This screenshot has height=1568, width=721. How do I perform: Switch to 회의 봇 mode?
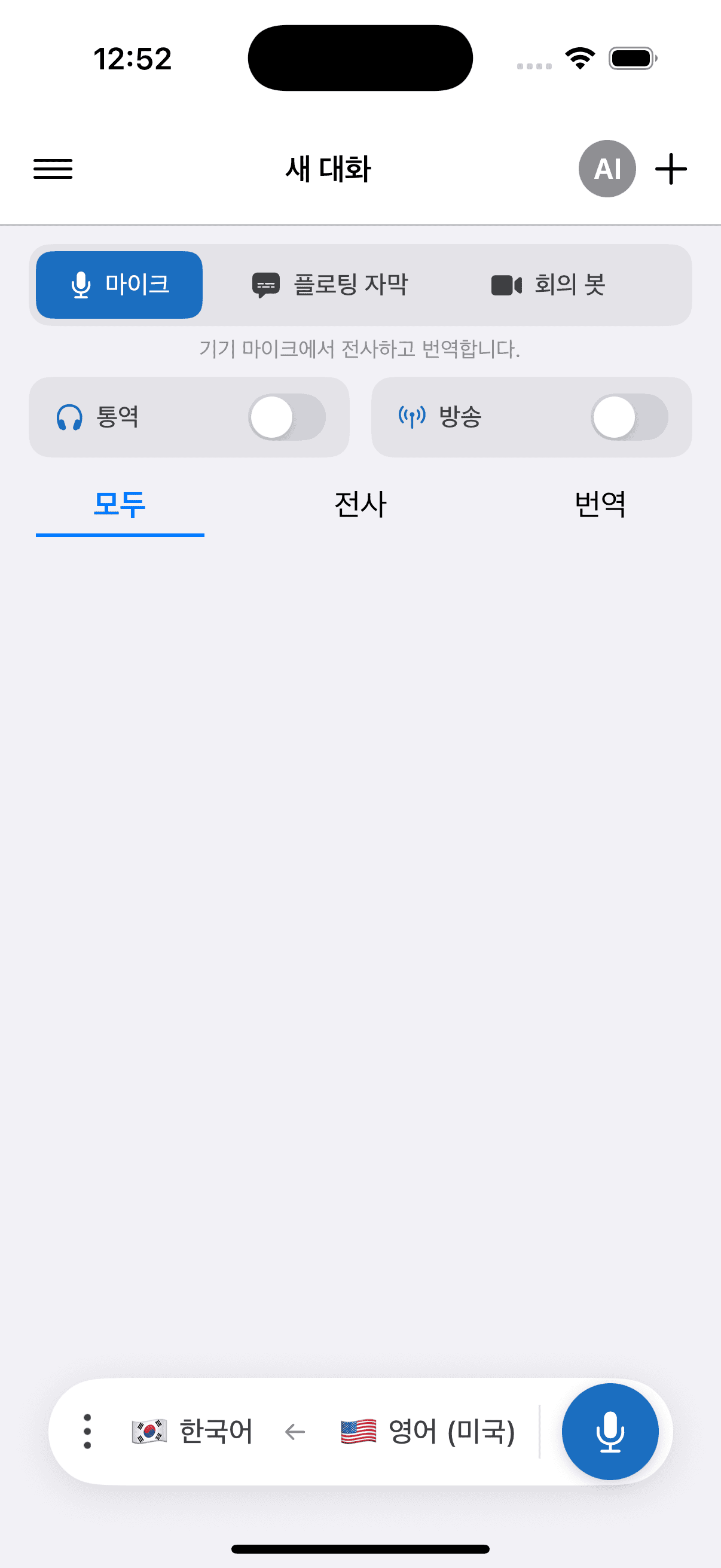[548, 284]
